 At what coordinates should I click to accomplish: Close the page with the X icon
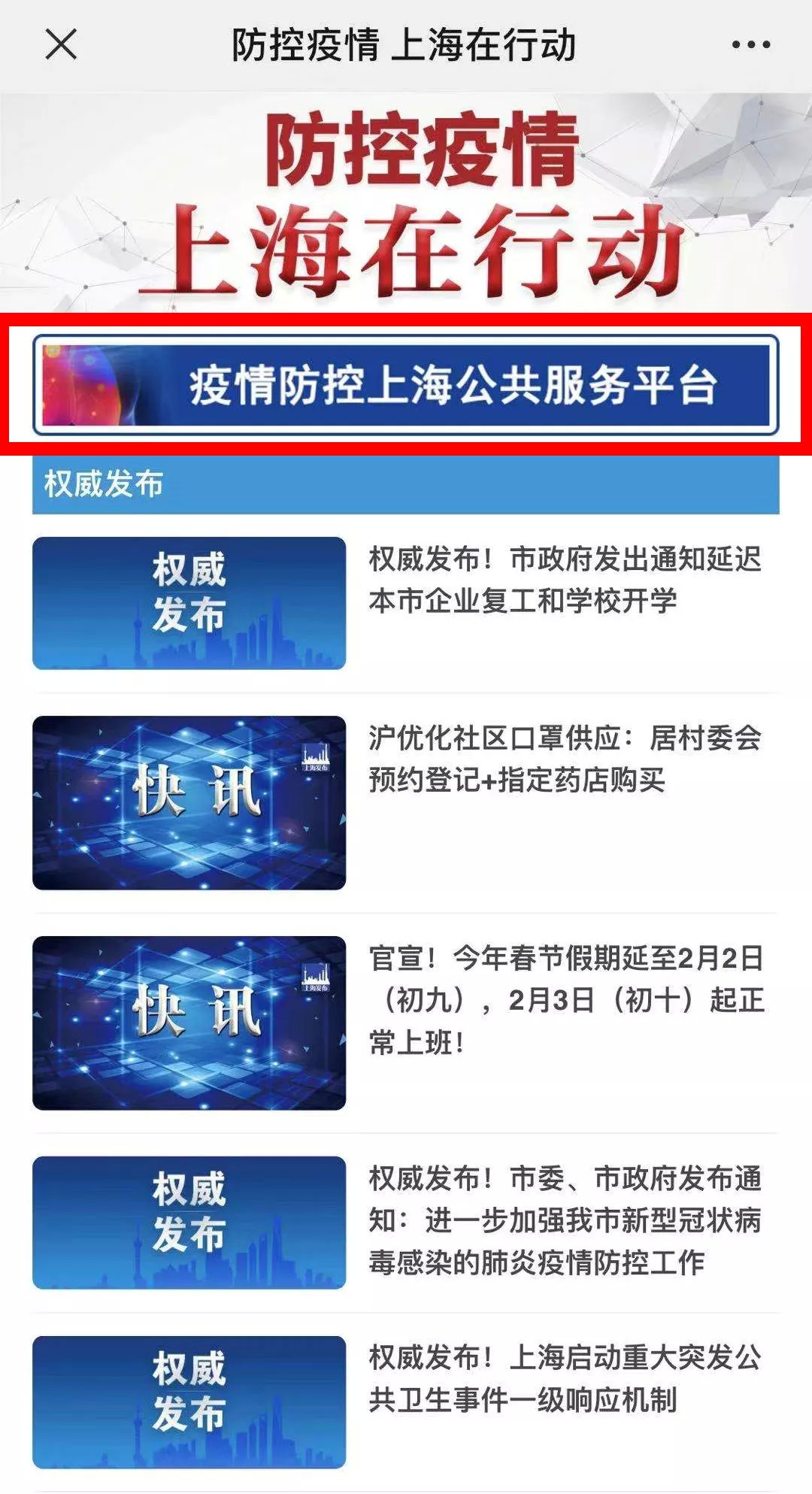61,44
